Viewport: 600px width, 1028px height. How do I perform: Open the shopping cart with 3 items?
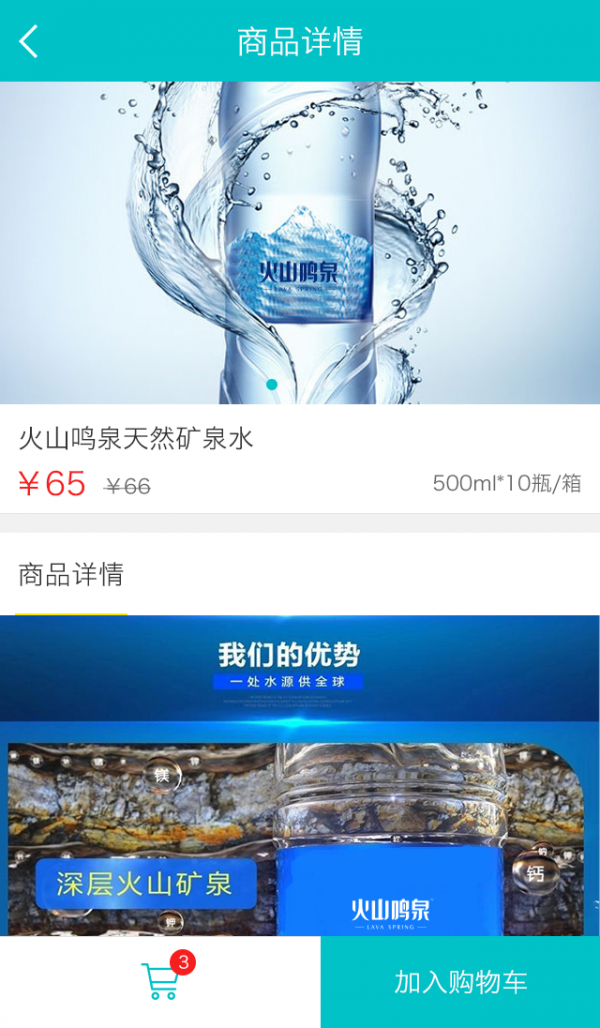pyautogui.click(x=162, y=981)
